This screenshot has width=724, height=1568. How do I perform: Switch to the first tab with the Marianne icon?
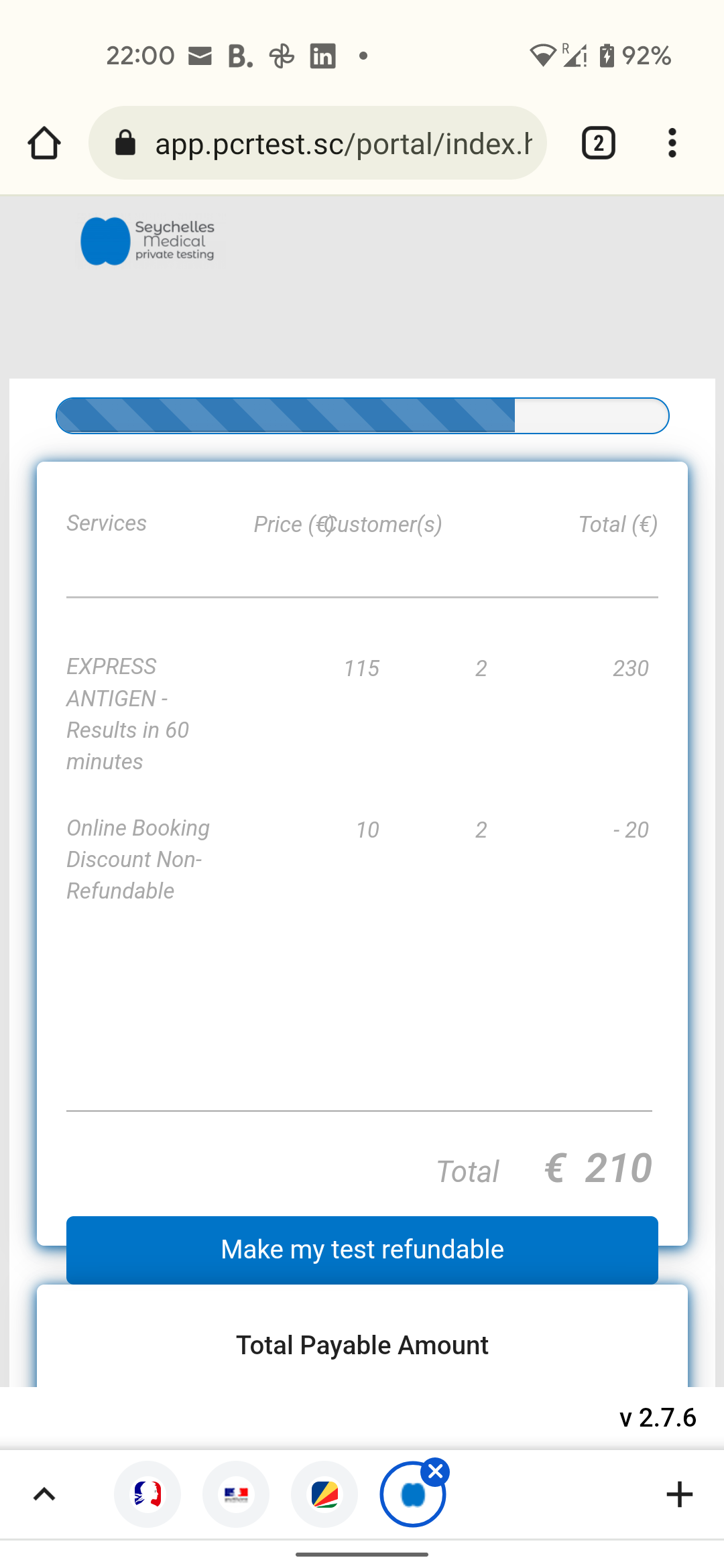147,1494
